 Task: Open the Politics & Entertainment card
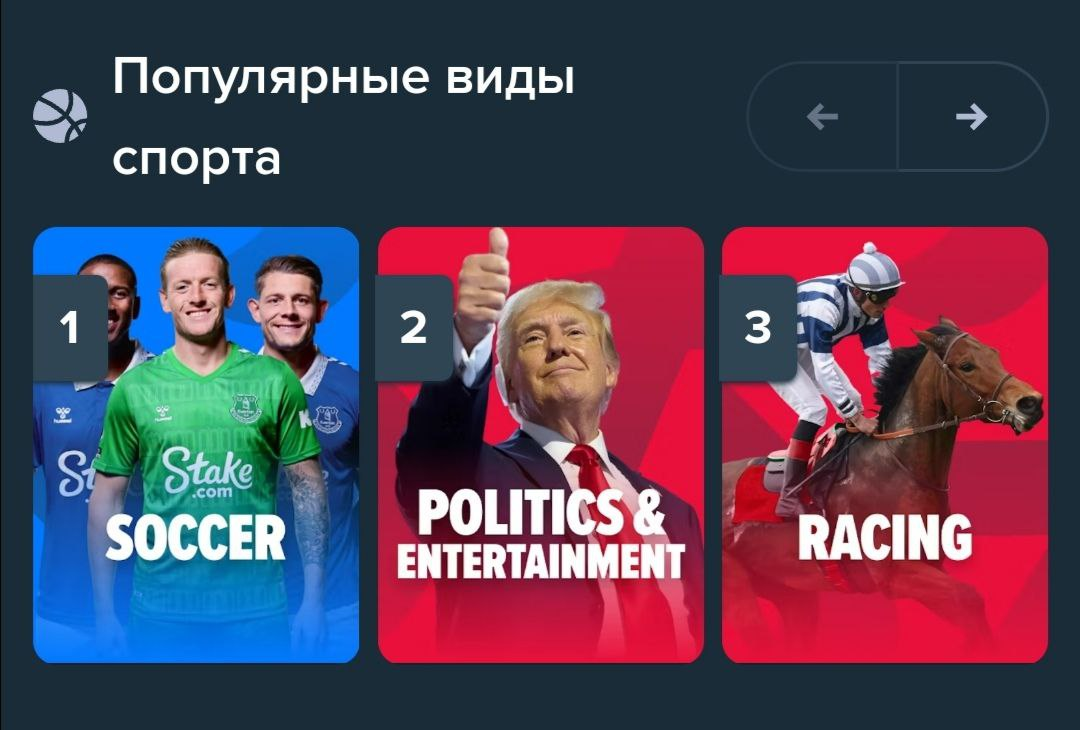[x=540, y=445]
